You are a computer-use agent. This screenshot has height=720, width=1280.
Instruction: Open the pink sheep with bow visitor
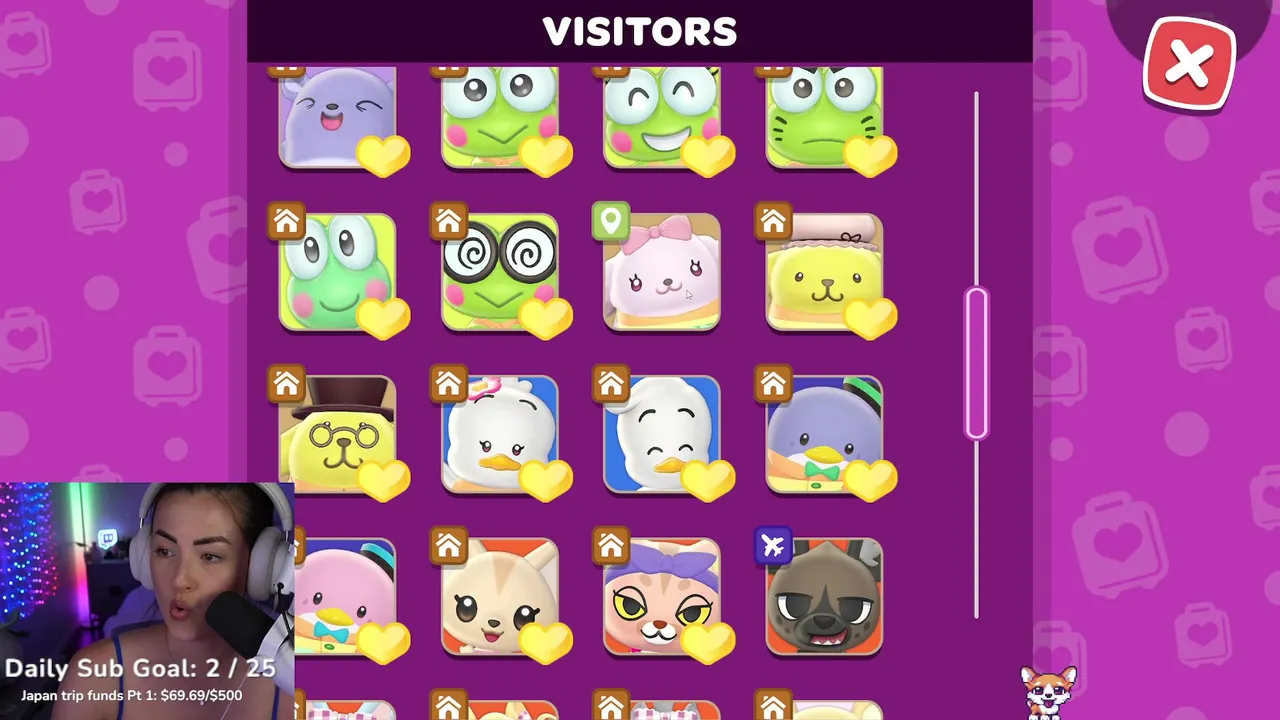tap(661, 272)
